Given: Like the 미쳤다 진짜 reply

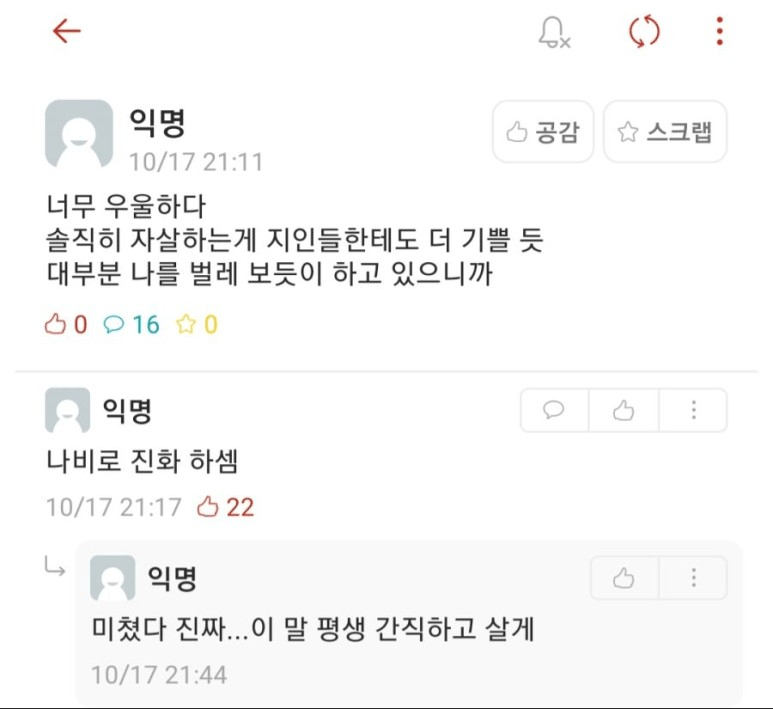Looking at the screenshot, I should coord(624,578).
